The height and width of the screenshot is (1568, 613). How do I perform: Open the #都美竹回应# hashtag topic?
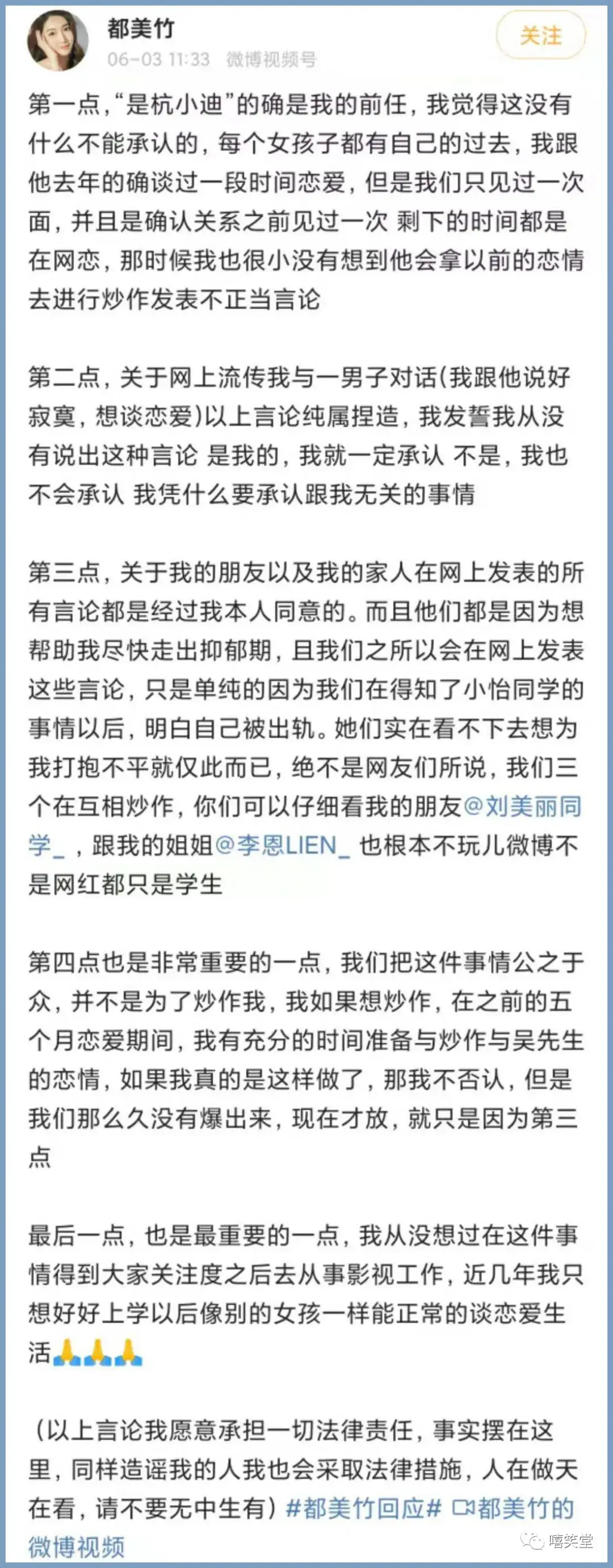363,1508
